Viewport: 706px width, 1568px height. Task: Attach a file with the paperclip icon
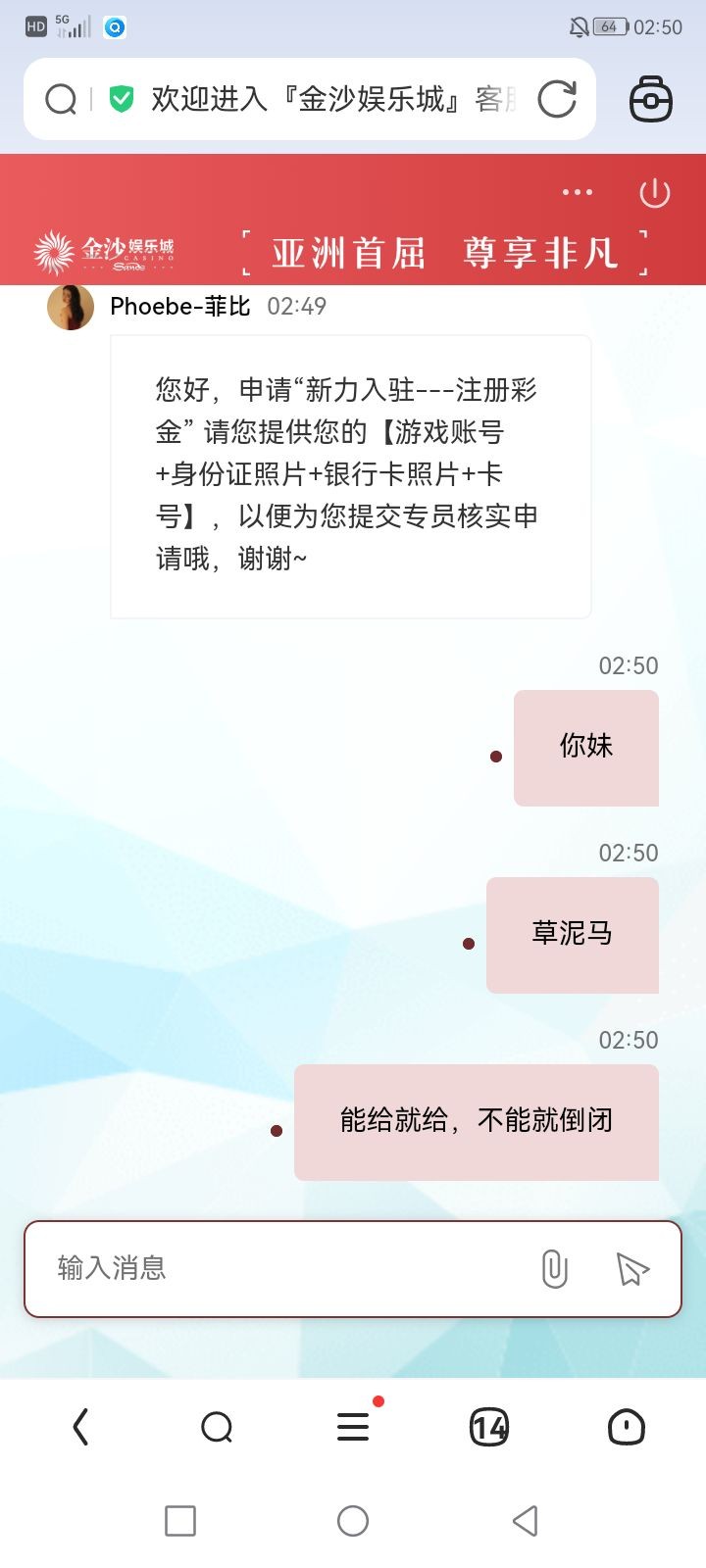[x=554, y=1269]
